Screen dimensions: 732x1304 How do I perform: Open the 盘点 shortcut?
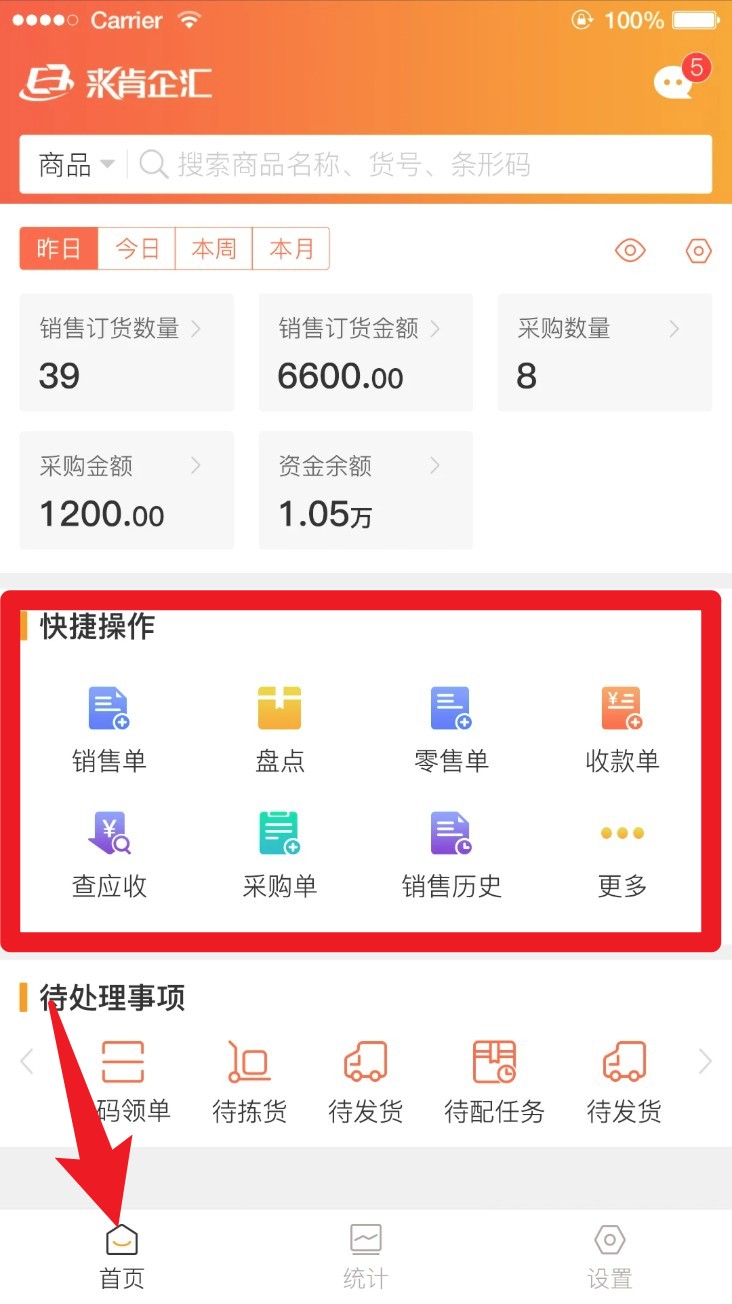(x=280, y=730)
